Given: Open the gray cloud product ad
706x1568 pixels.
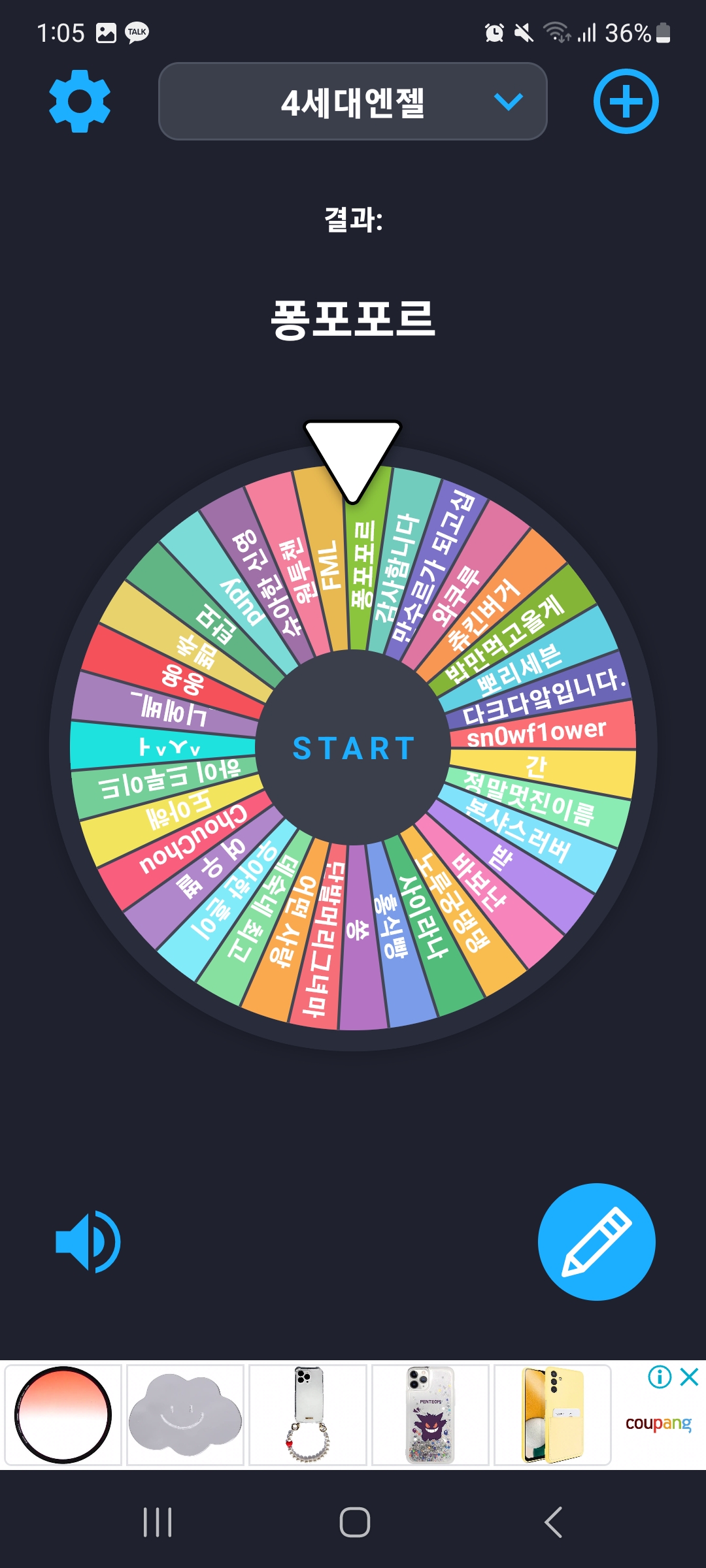Looking at the screenshot, I should pyautogui.click(x=185, y=1414).
